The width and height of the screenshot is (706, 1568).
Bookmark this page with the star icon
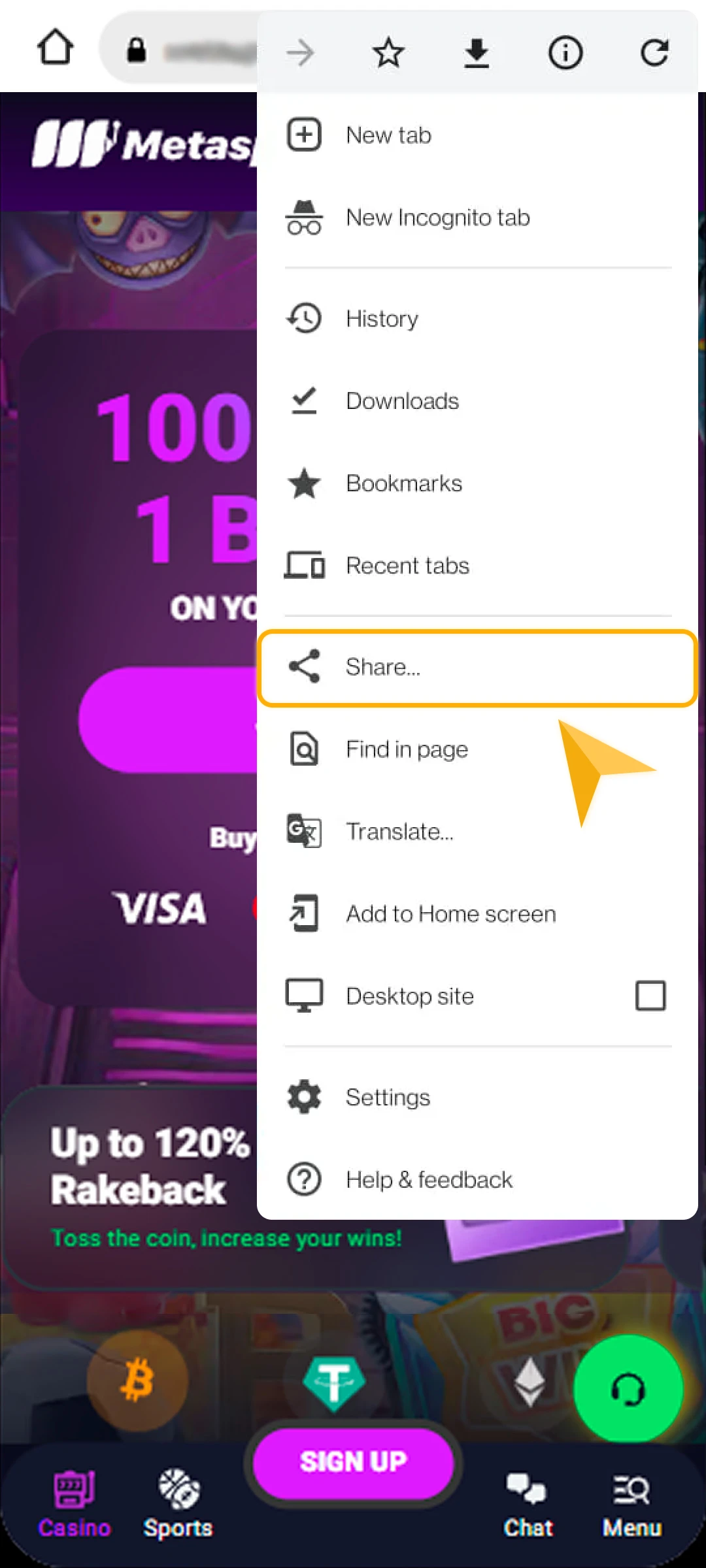(388, 53)
